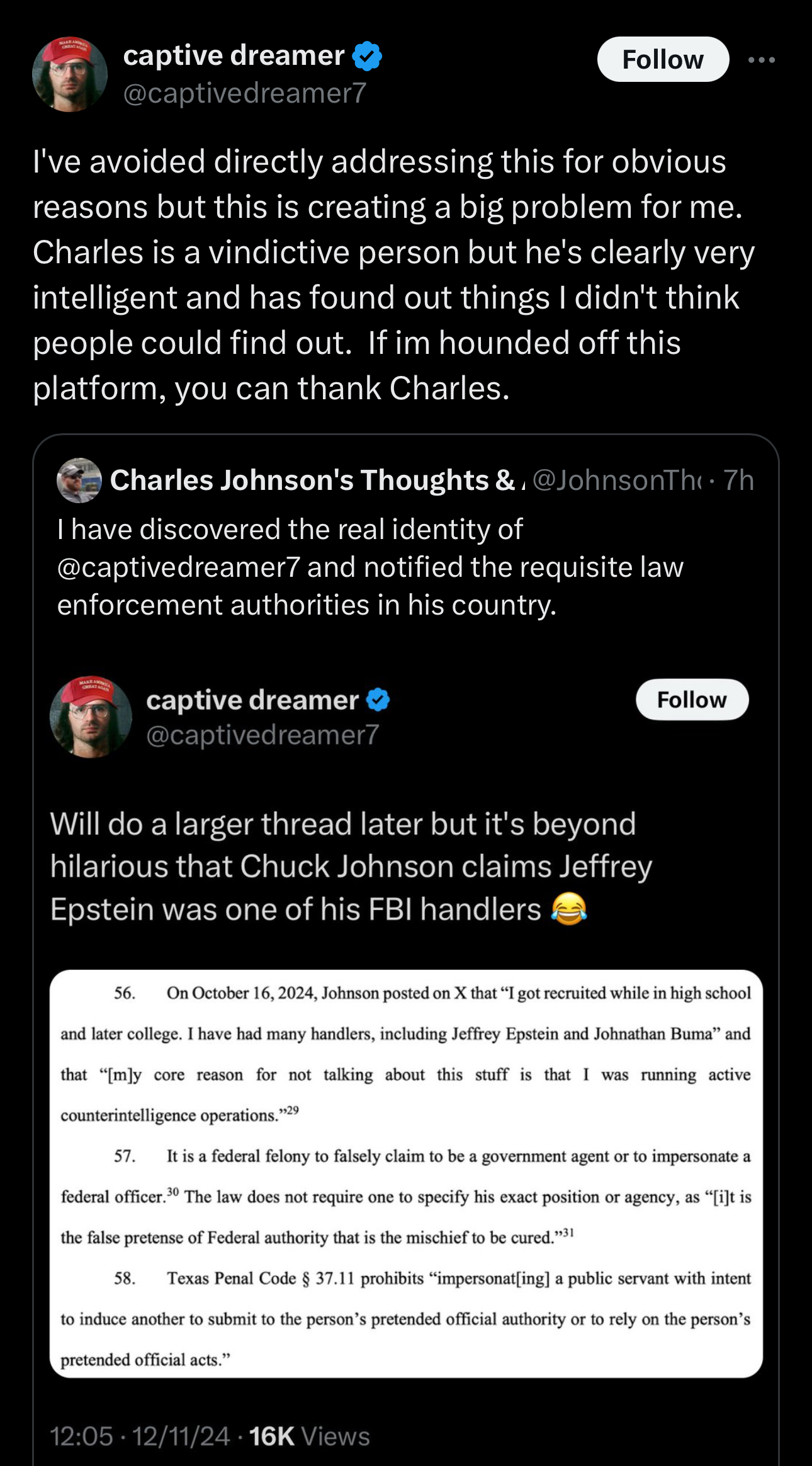View the screenshot image attached to the quoted post

tap(406, 1174)
